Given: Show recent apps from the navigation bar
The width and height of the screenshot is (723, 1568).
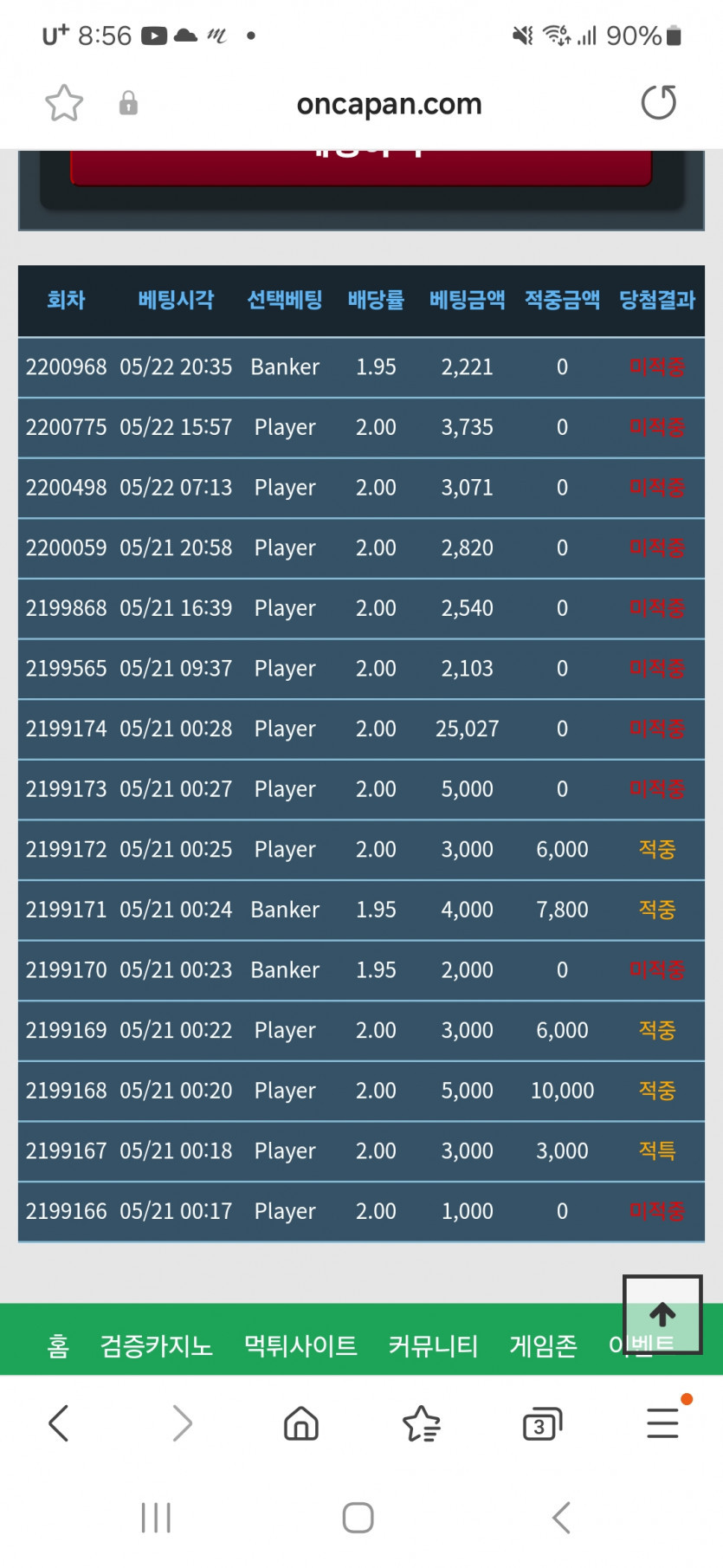Looking at the screenshot, I should [x=156, y=1518].
